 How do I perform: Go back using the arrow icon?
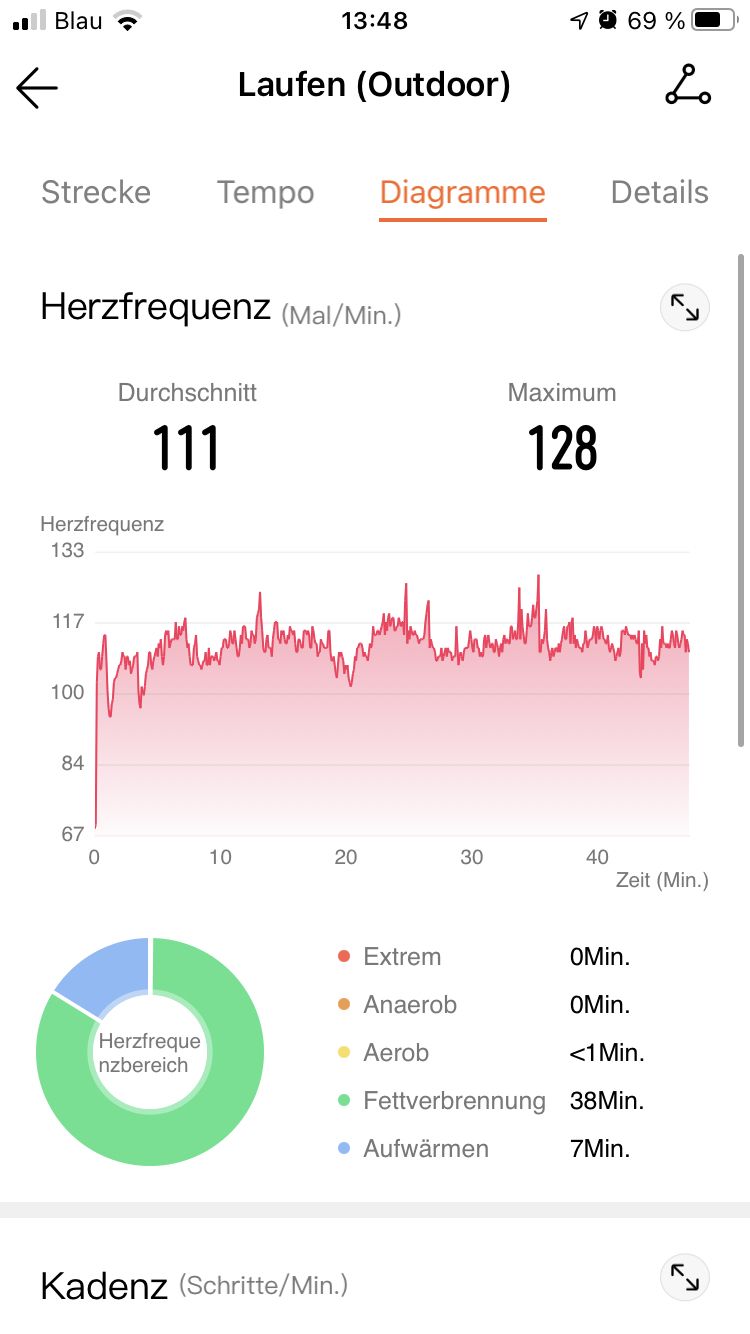37,88
